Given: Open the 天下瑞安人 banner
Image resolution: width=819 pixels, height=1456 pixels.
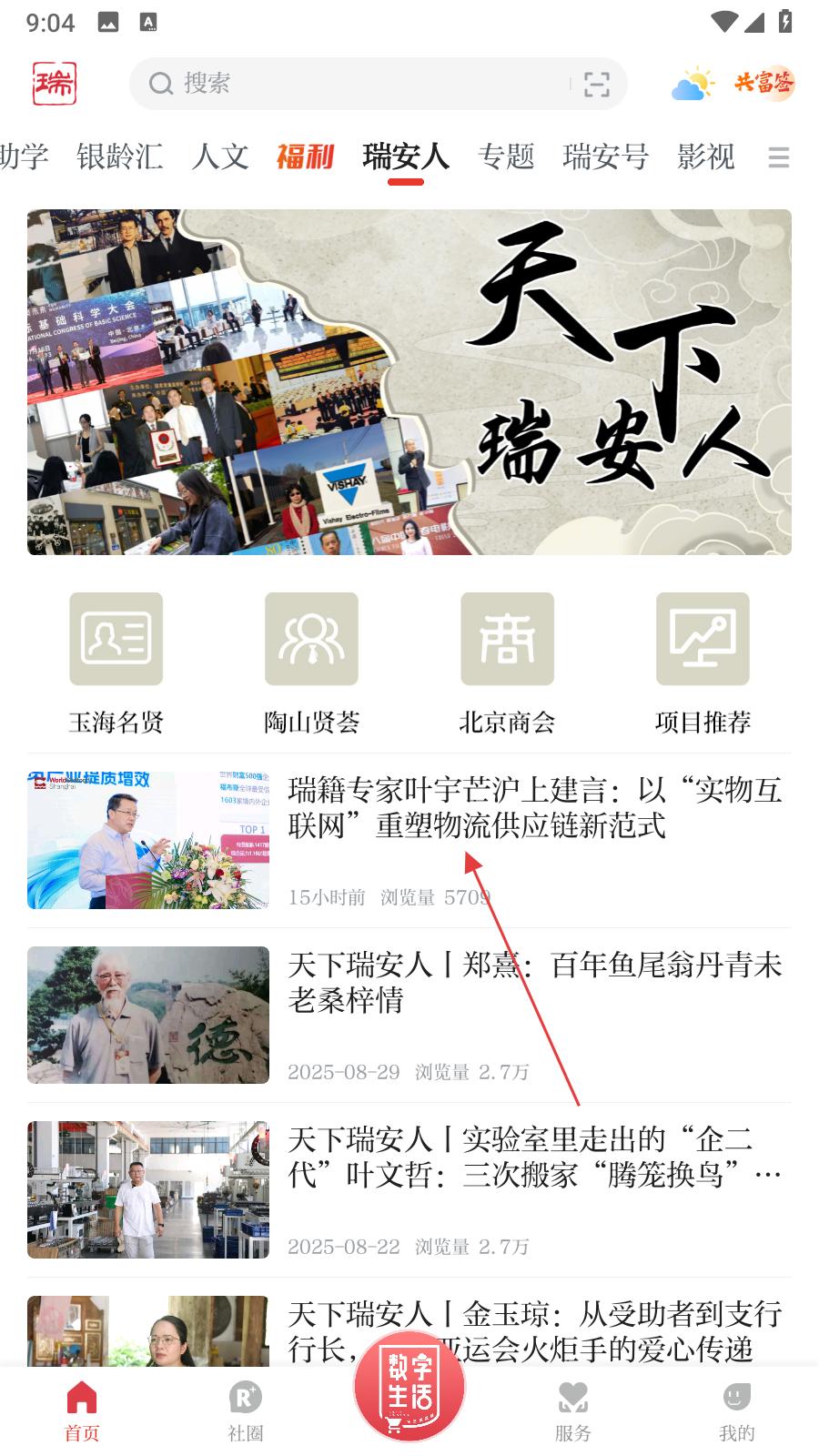Looking at the screenshot, I should [x=409, y=382].
